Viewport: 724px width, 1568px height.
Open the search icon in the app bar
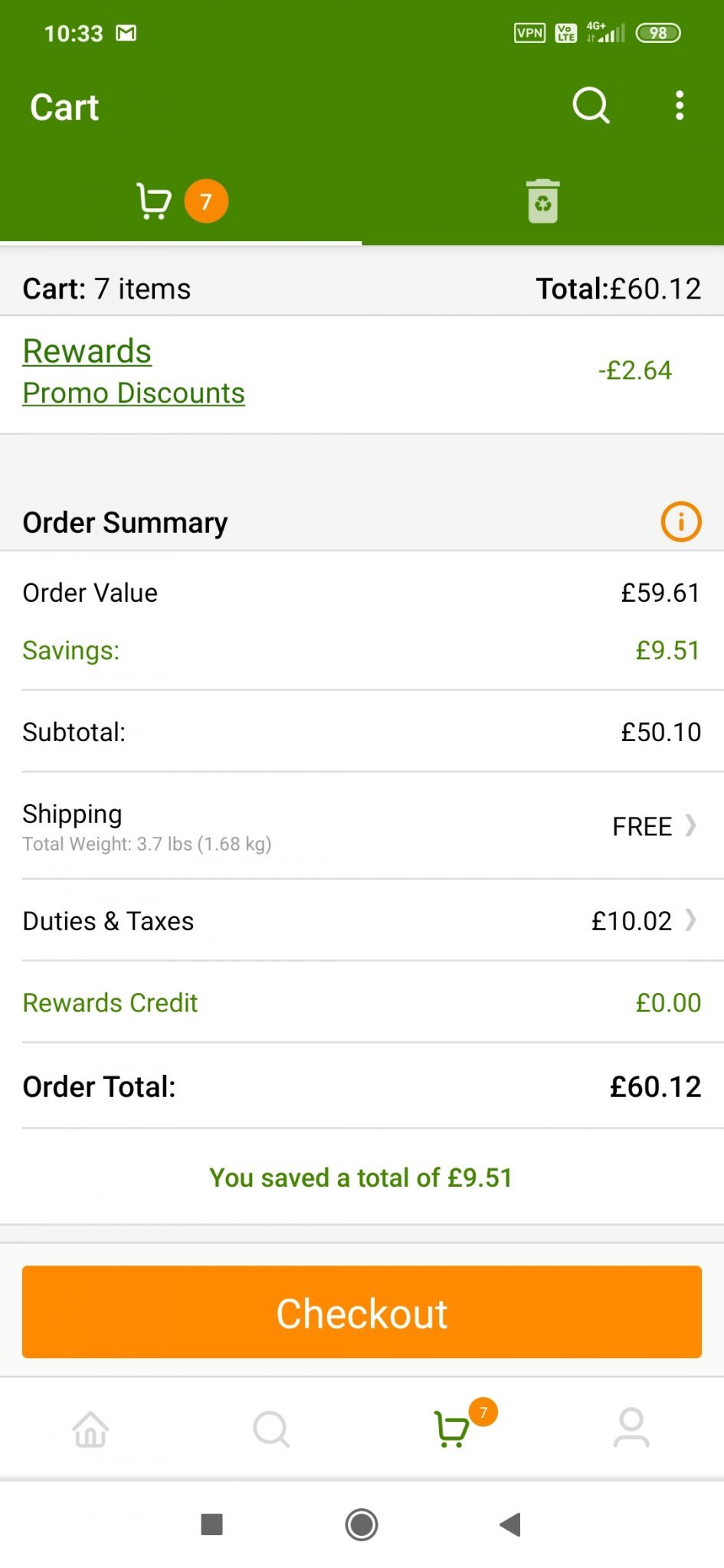tap(591, 106)
